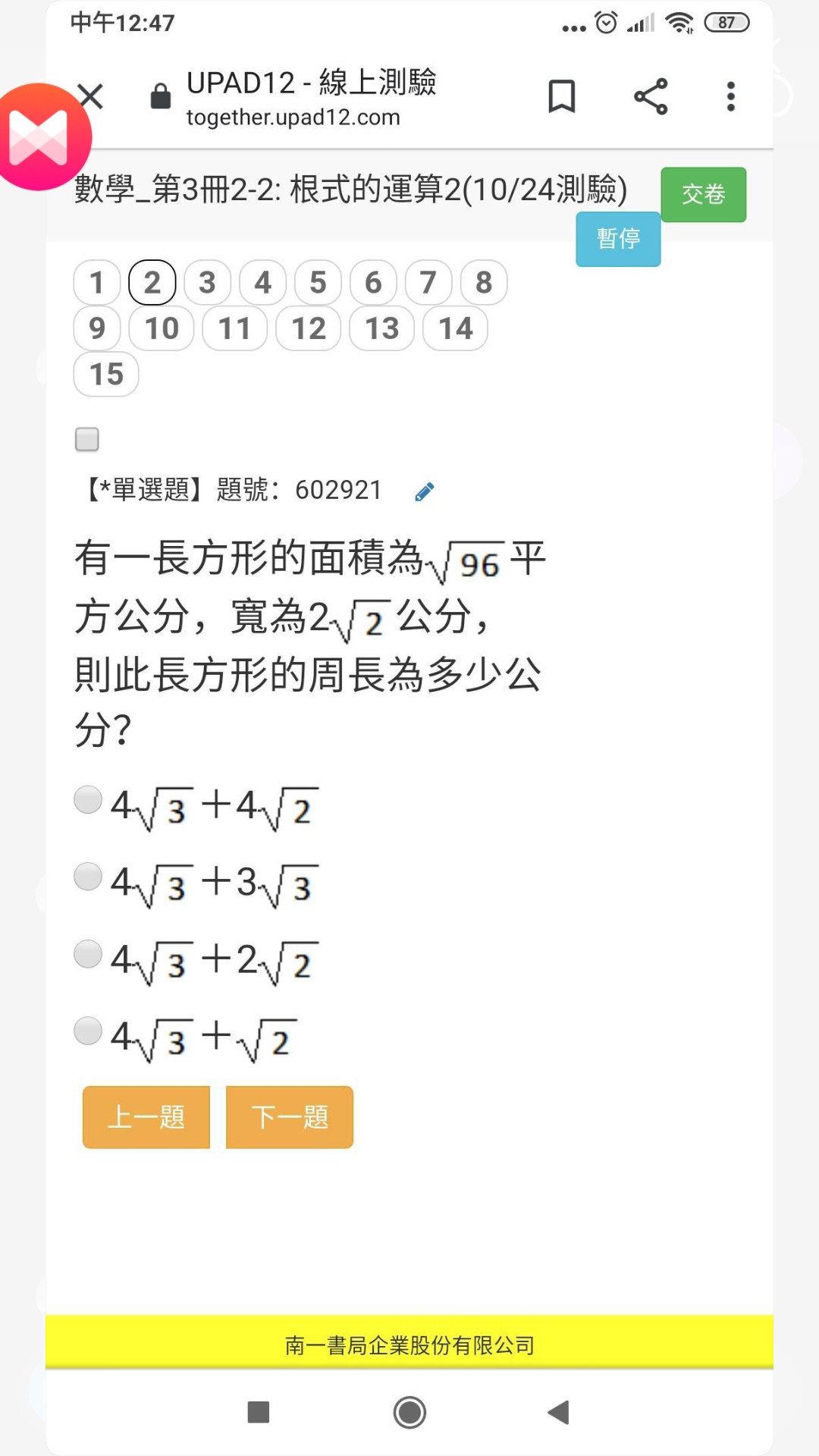Go to next question 下一題
Viewport: 819px width, 1456px height.
[x=290, y=1117]
